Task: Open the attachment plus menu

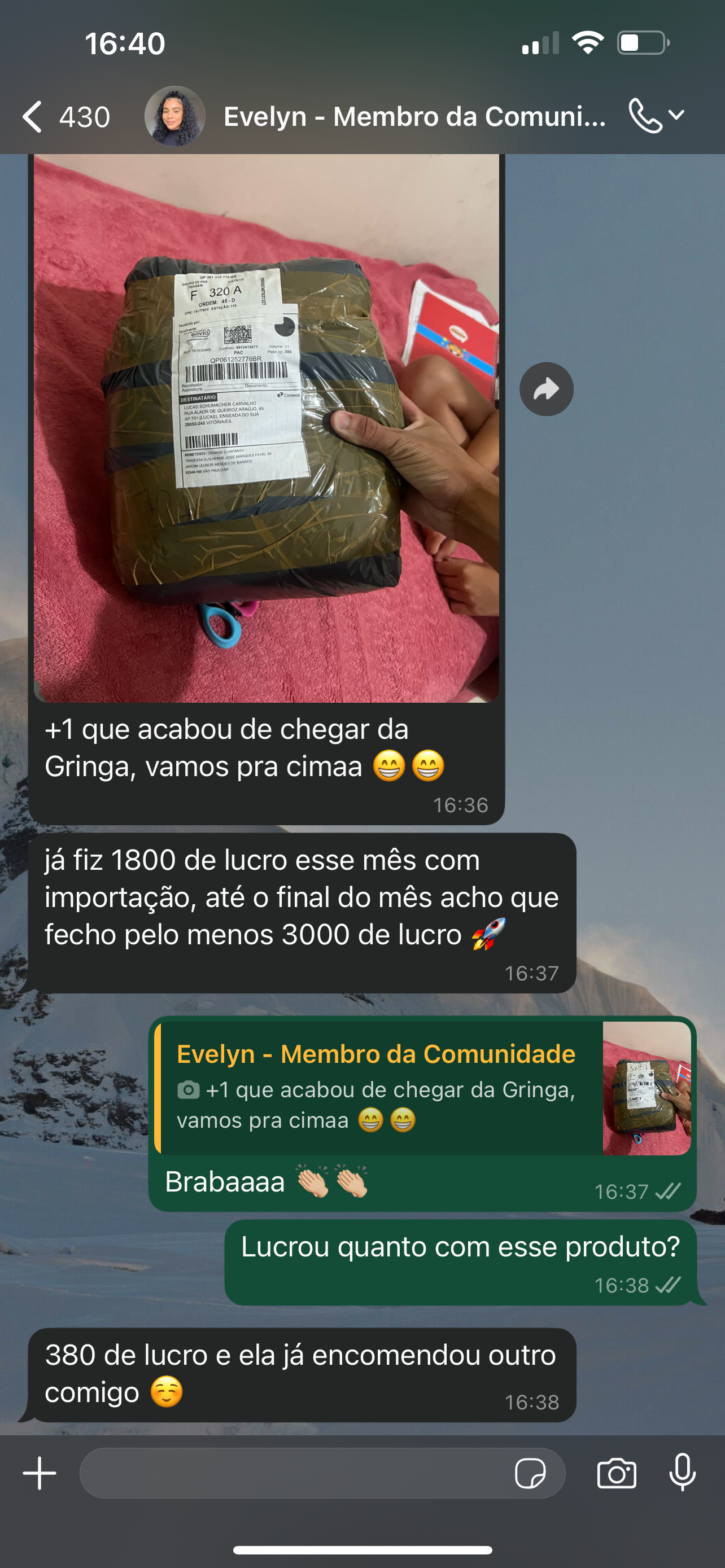Action: (40, 1473)
